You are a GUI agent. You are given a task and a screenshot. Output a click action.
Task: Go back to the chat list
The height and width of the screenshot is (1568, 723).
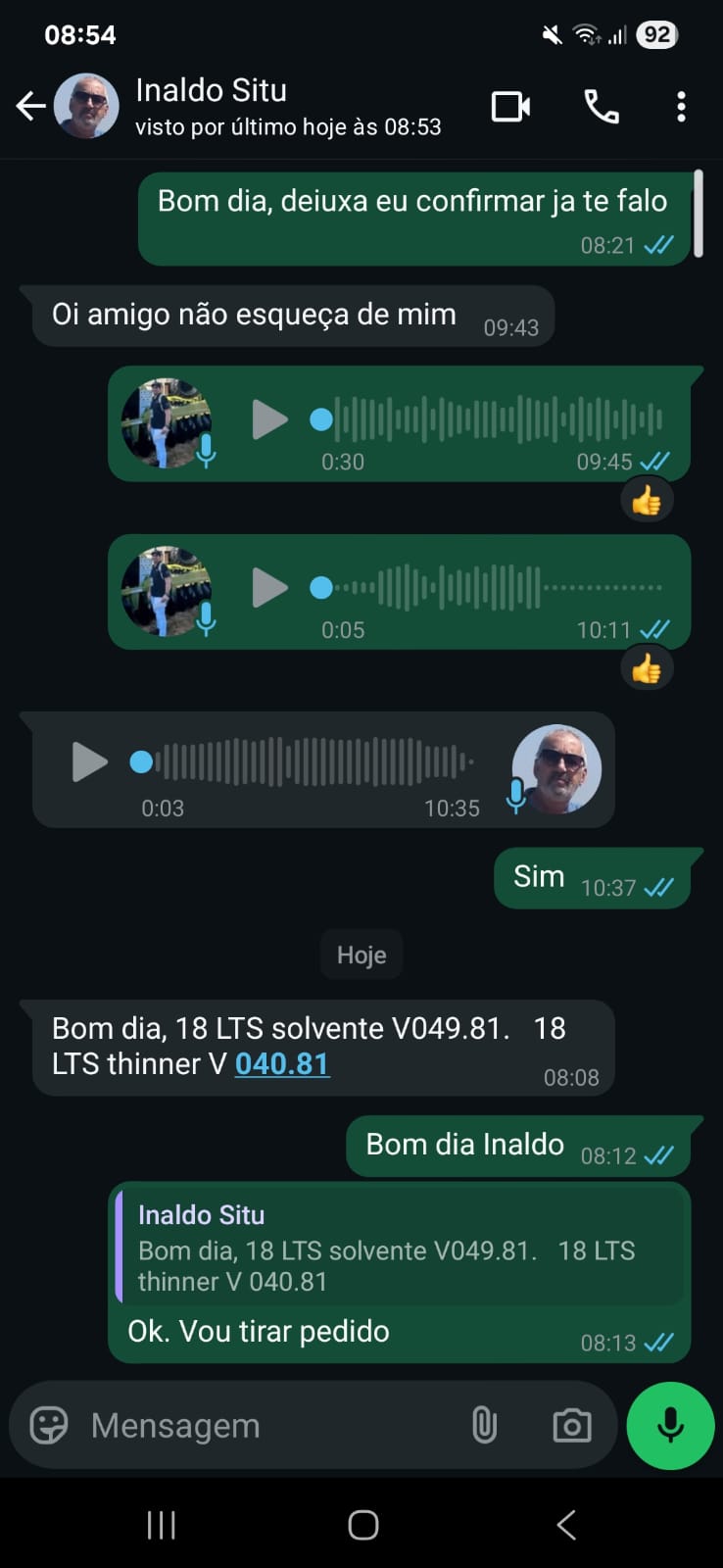(x=31, y=106)
